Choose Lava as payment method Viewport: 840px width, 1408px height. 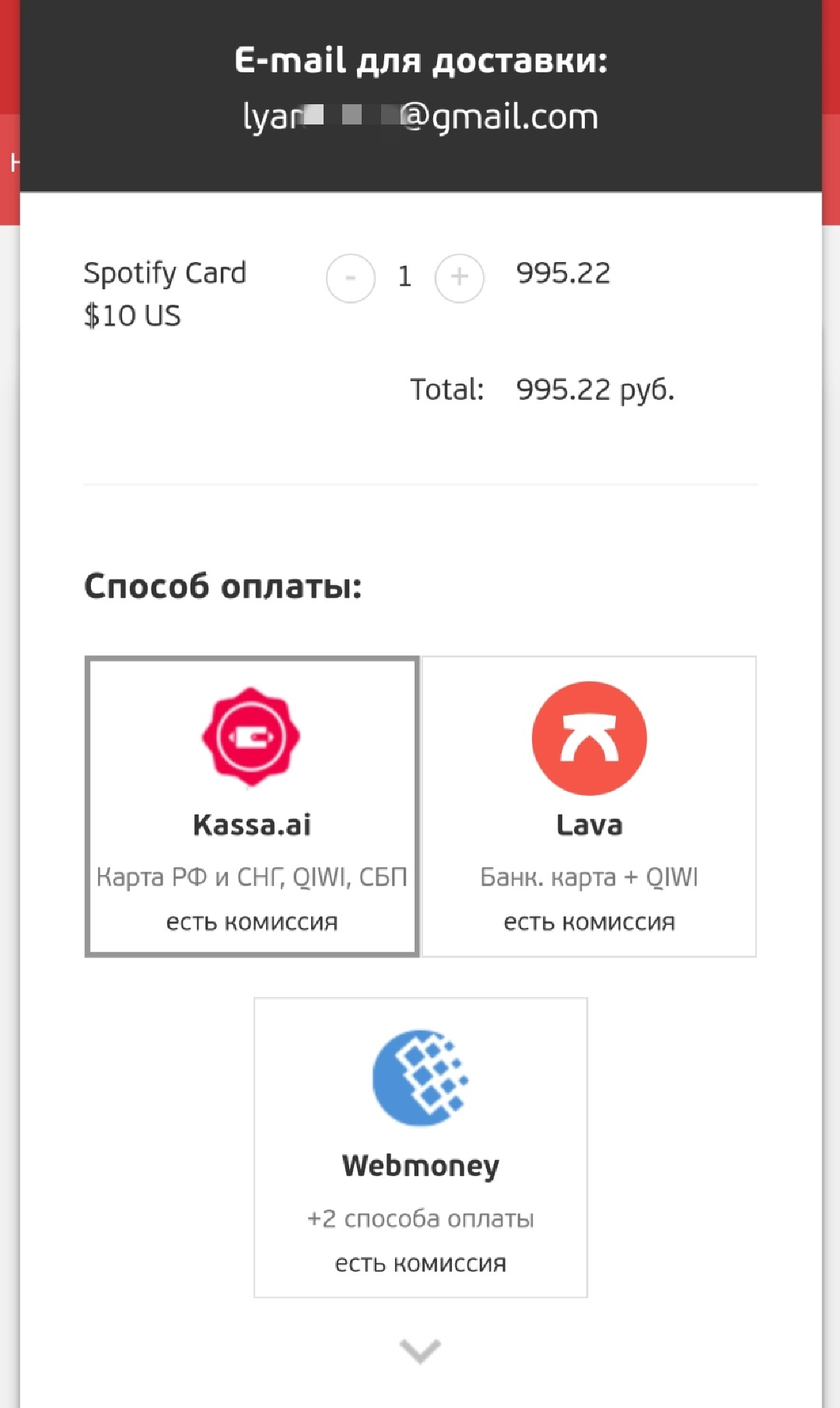tap(589, 807)
